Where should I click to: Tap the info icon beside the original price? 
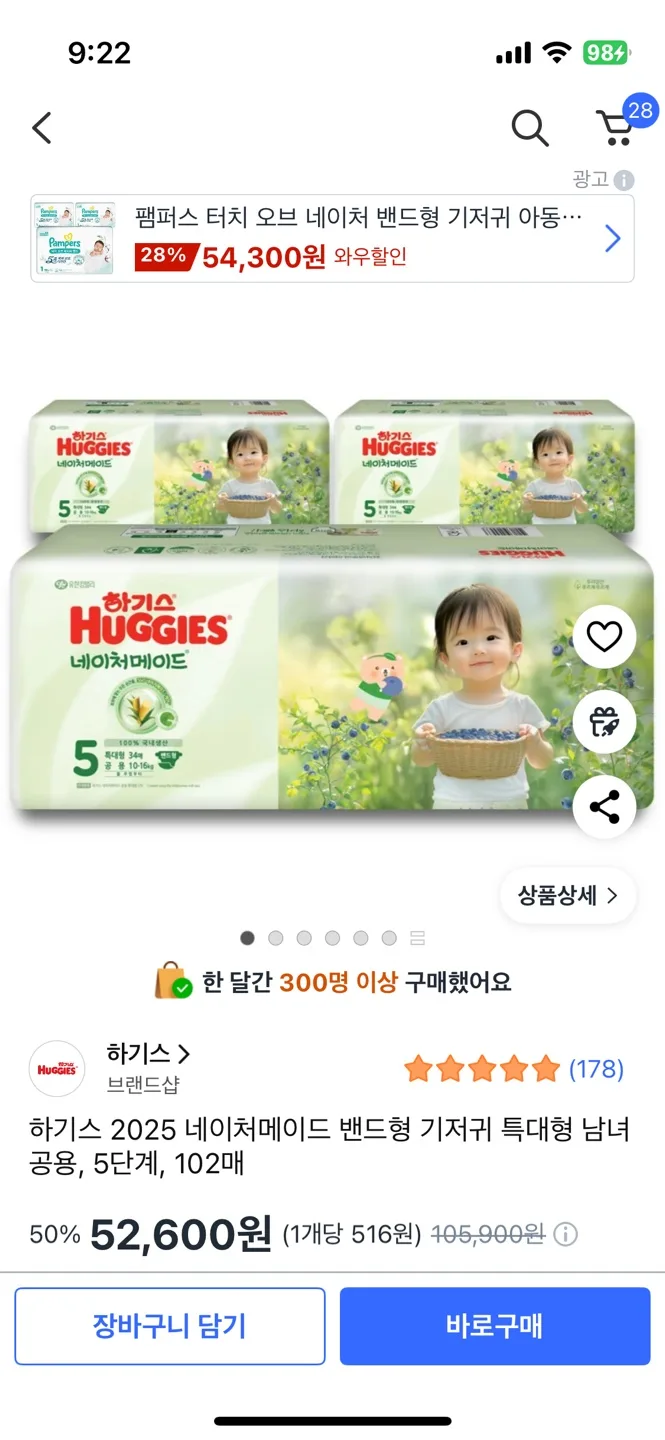pyautogui.click(x=566, y=1235)
